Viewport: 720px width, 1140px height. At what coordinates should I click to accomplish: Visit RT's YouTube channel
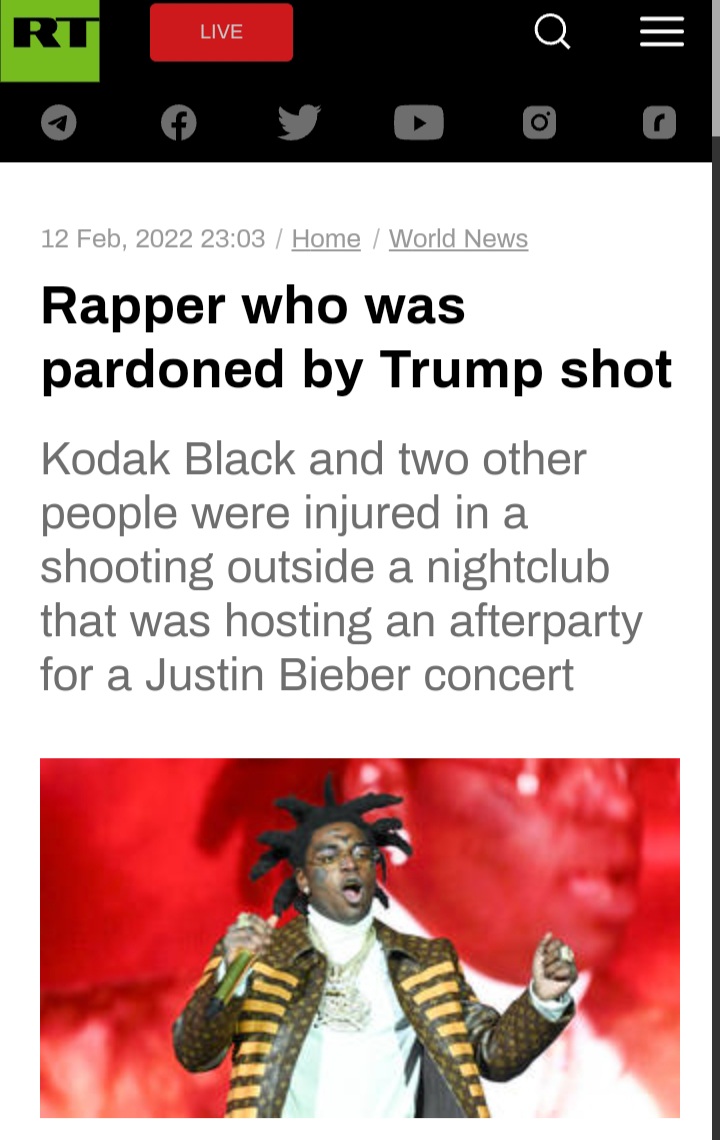pos(418,123)
